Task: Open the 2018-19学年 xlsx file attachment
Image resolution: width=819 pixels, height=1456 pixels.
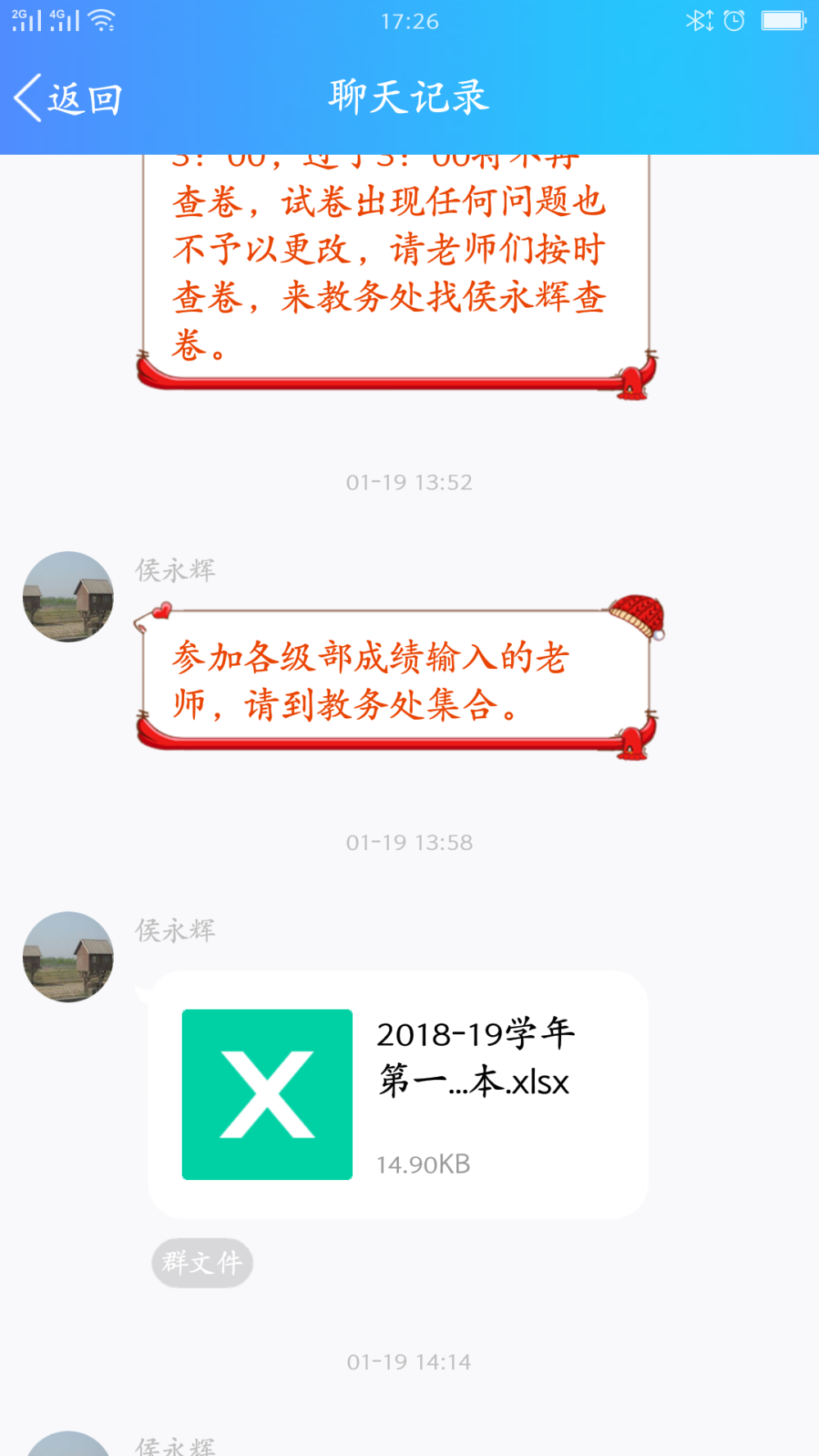Action: point(398,1094)
